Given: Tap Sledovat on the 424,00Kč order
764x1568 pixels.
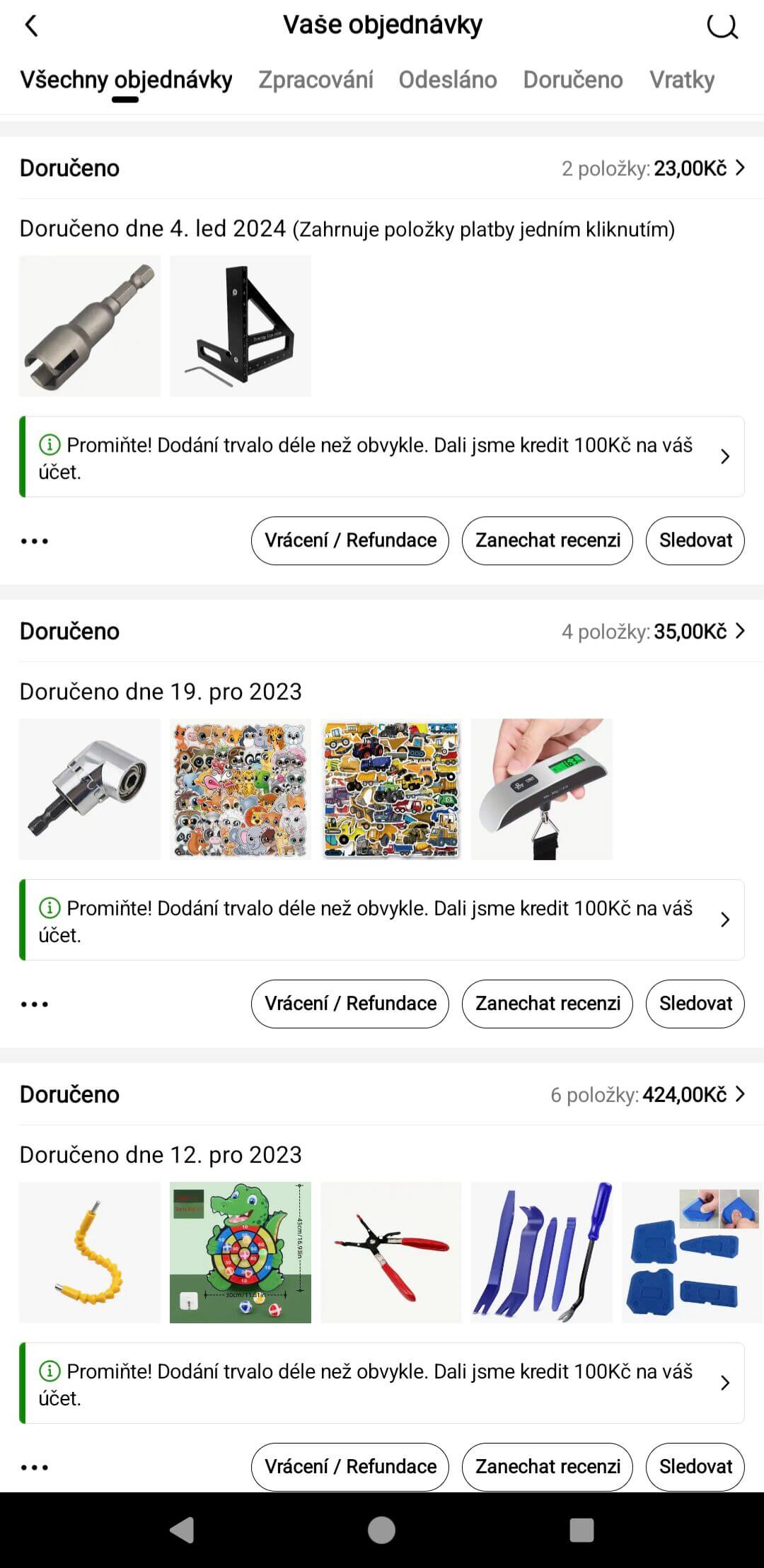Looking at the screenshot, I should coord(695,1467).
